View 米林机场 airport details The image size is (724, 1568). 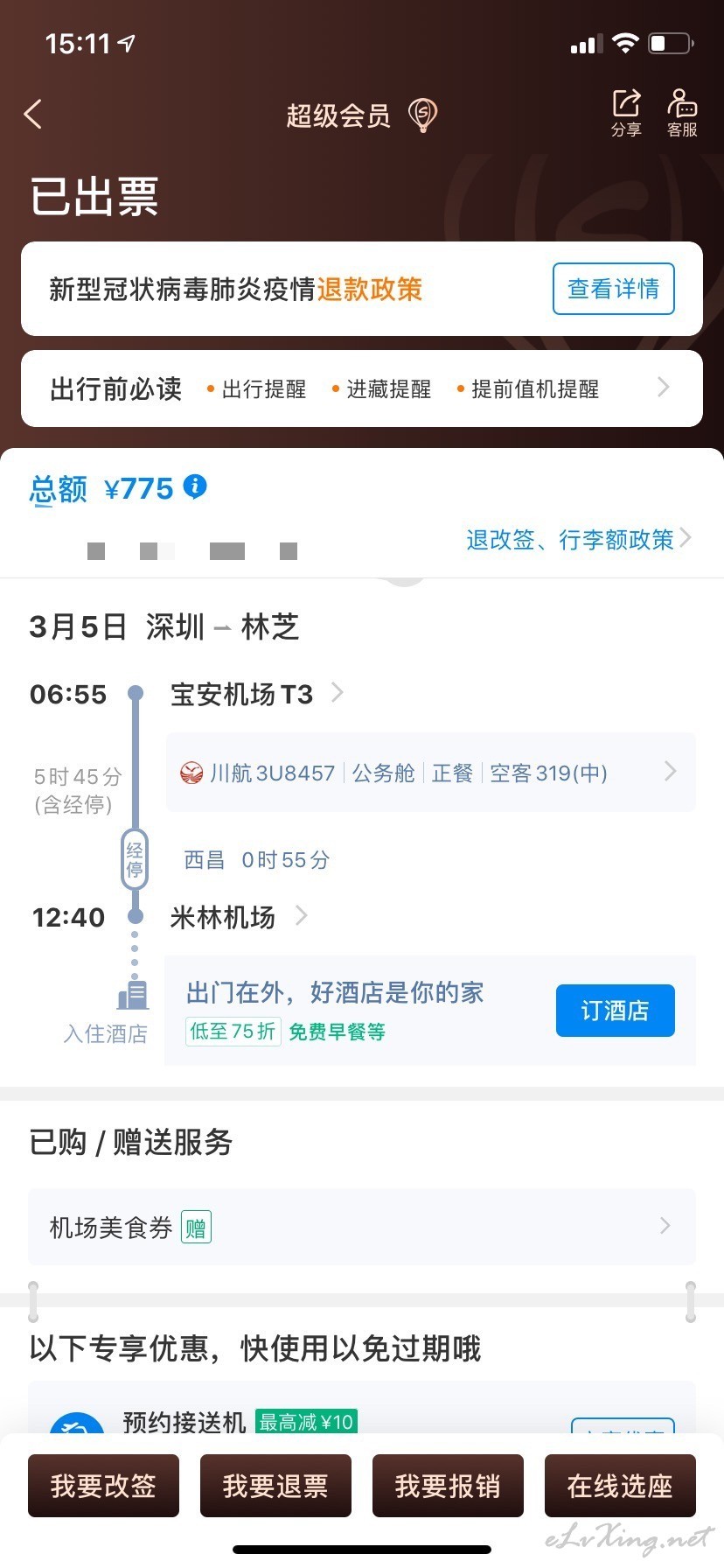[239, 916]
